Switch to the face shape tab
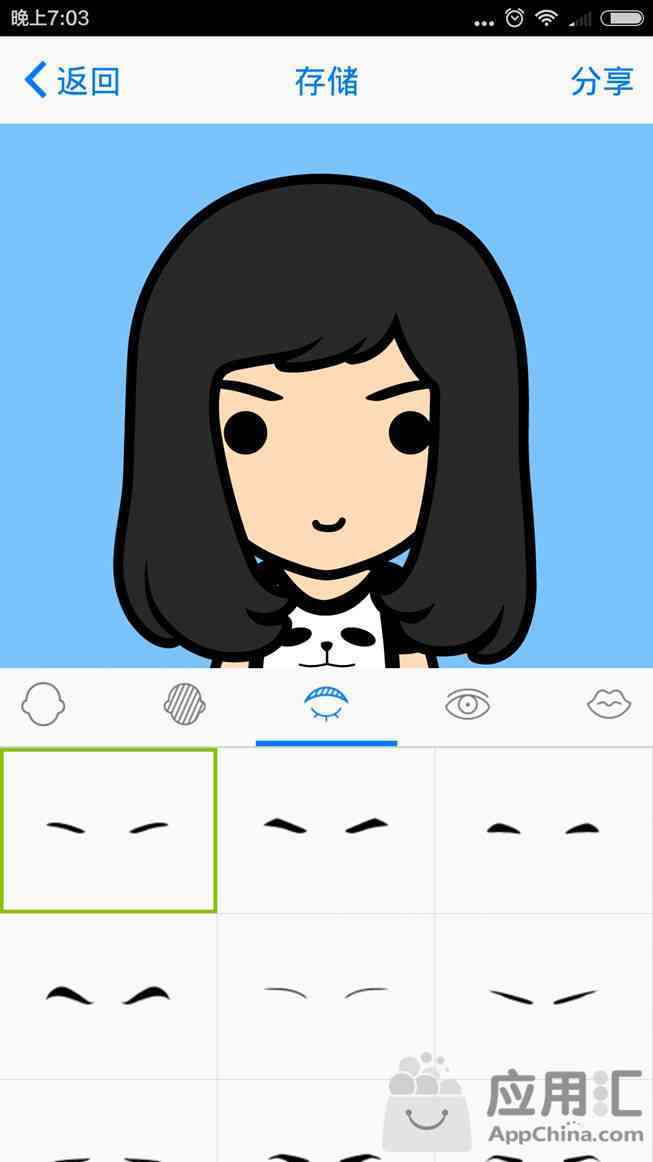 [43, 704]
